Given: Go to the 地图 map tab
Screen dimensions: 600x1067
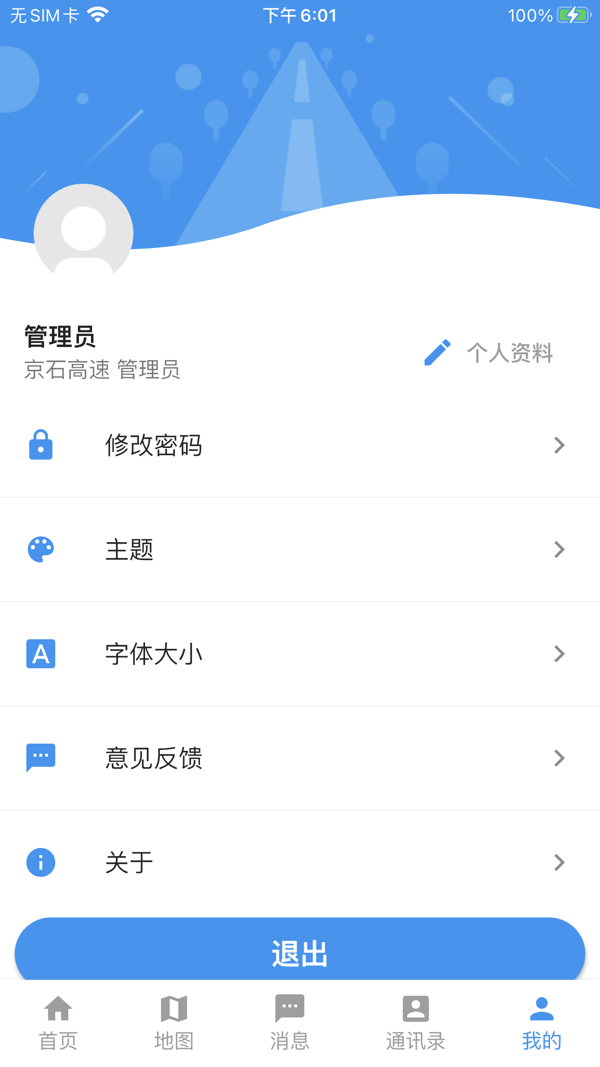Looking at the screenshot, I should (174, 1022).
